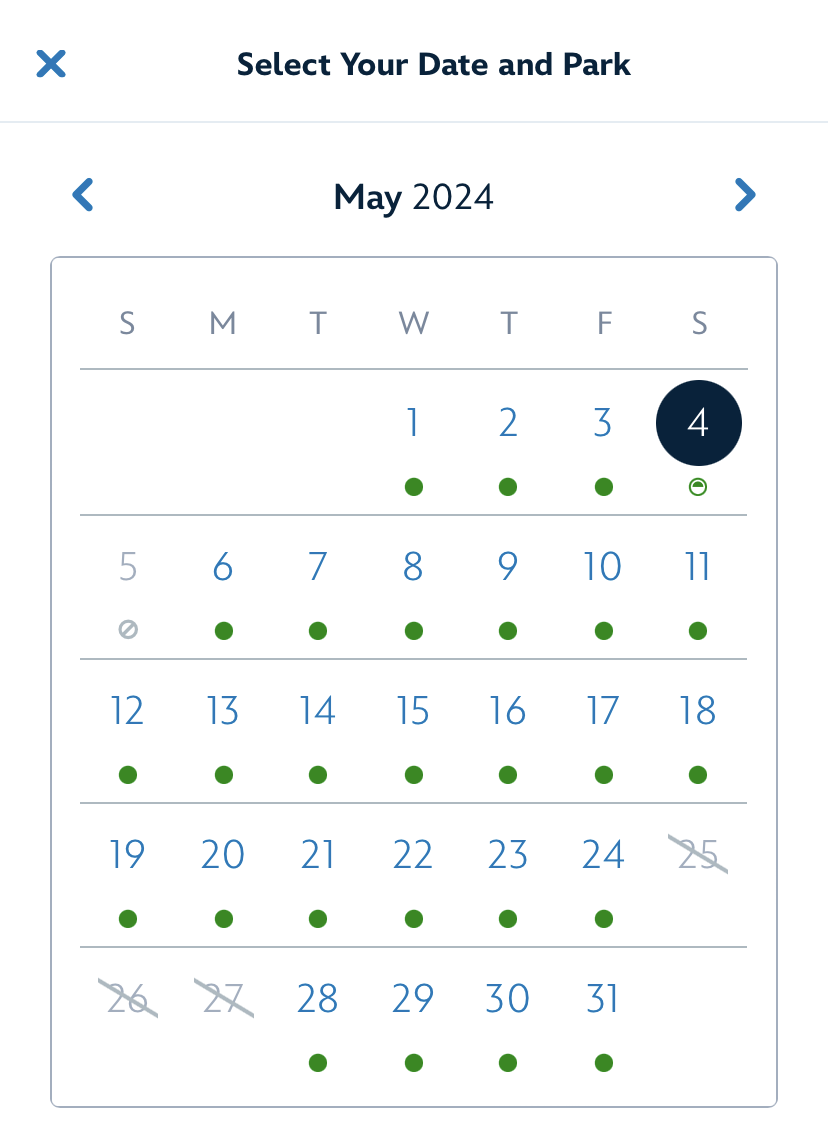Close the date and park selector
This screenshot has width=828, height=1128.
click(50, 65)
